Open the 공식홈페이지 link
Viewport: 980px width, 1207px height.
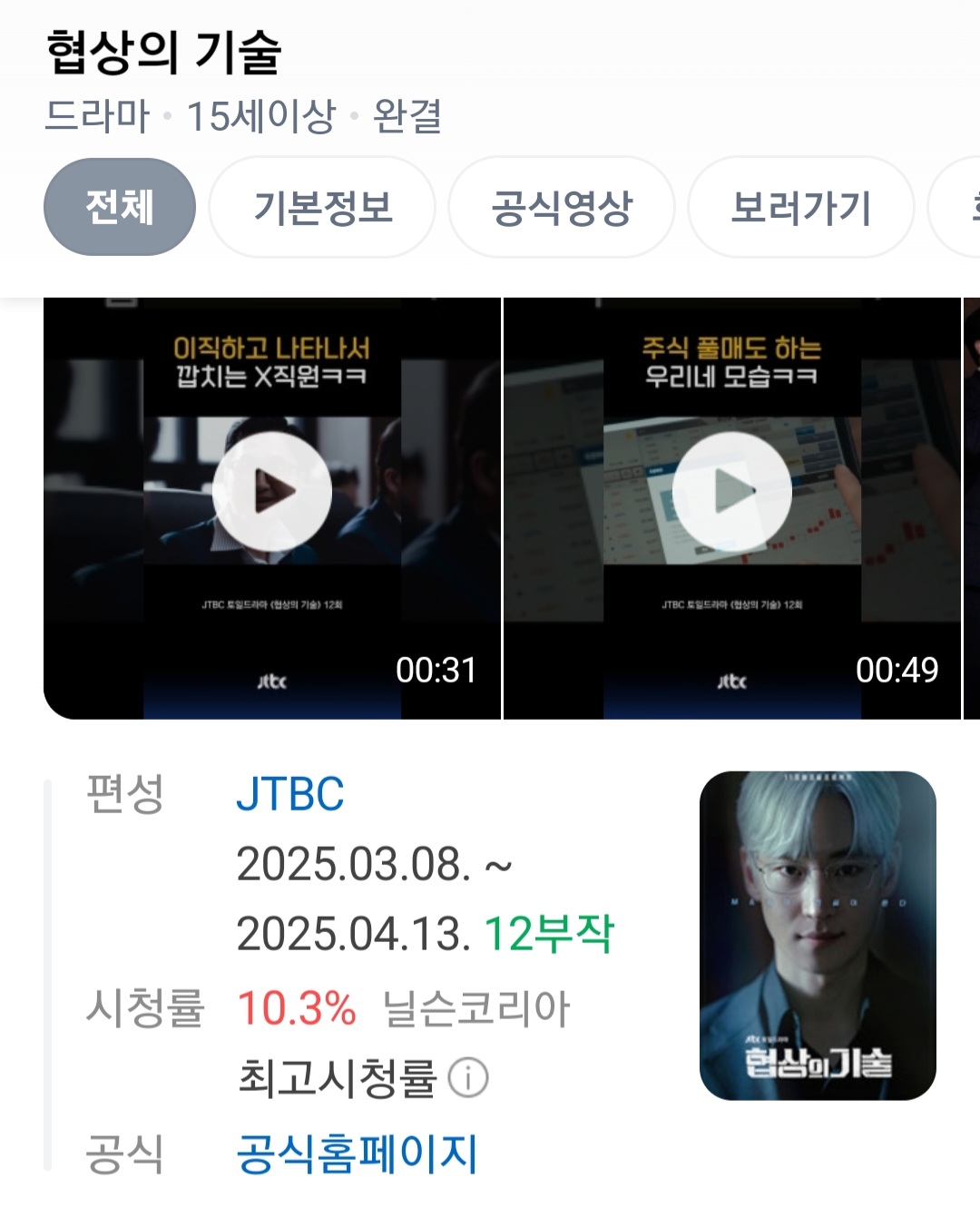[x=357, y=1154]
